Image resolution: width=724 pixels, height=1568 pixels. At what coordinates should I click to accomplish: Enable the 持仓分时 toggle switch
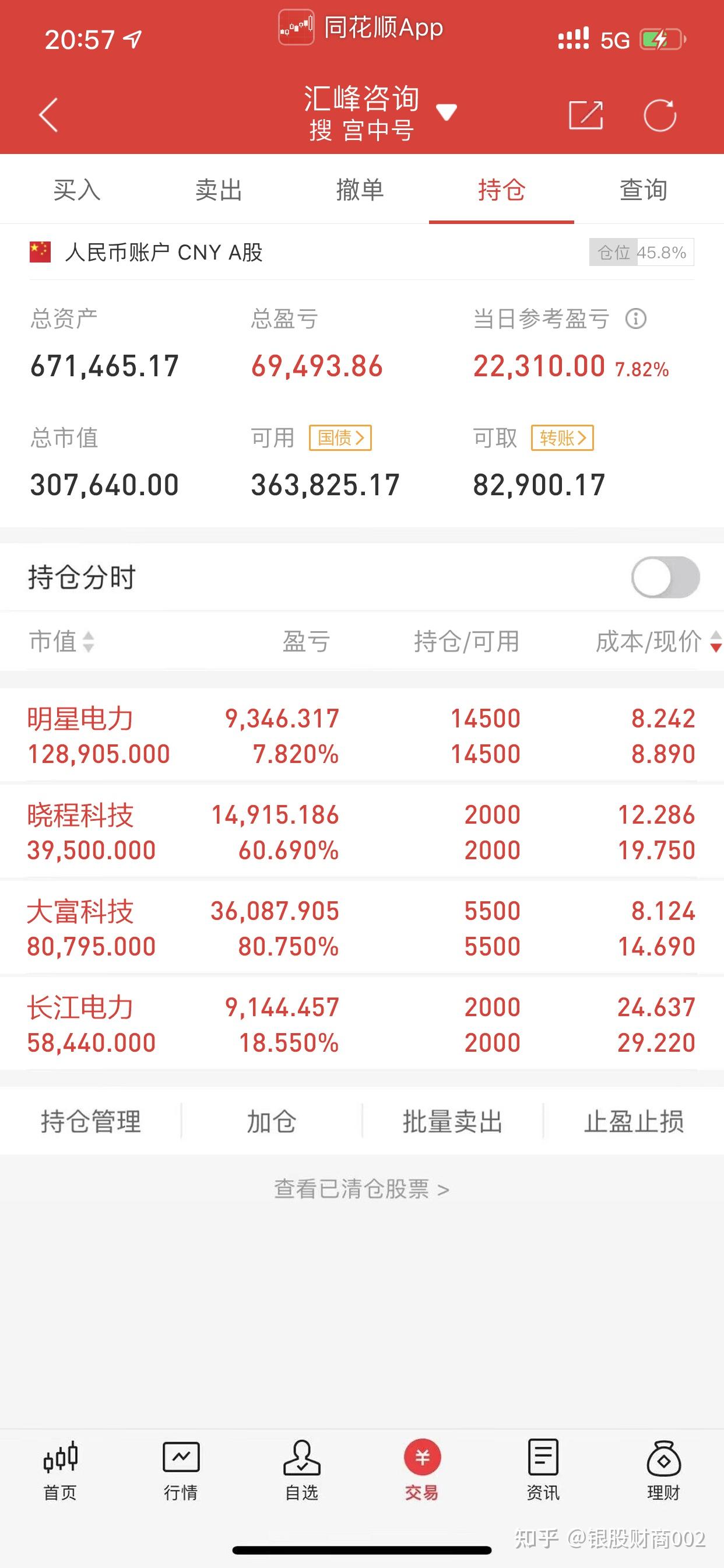664,576
